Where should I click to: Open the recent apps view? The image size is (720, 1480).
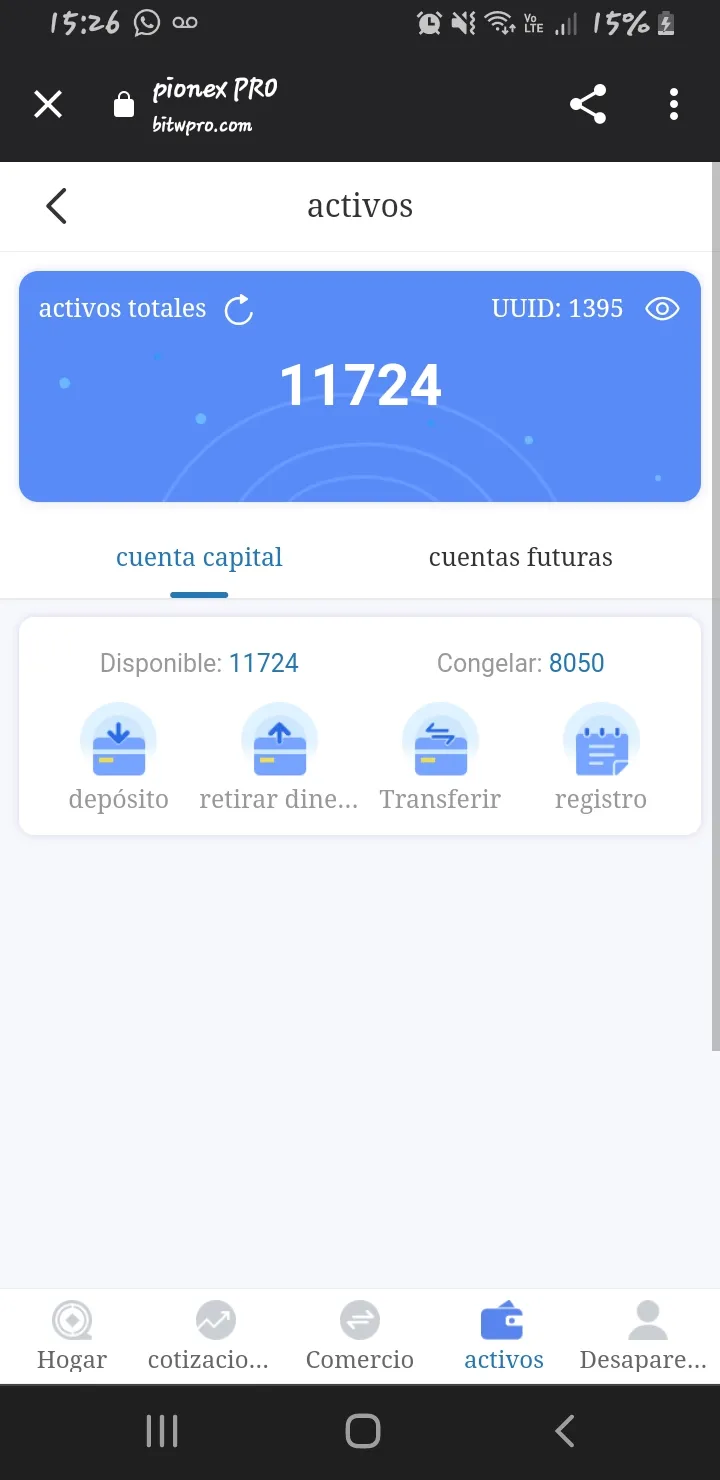pos(162,1431)
